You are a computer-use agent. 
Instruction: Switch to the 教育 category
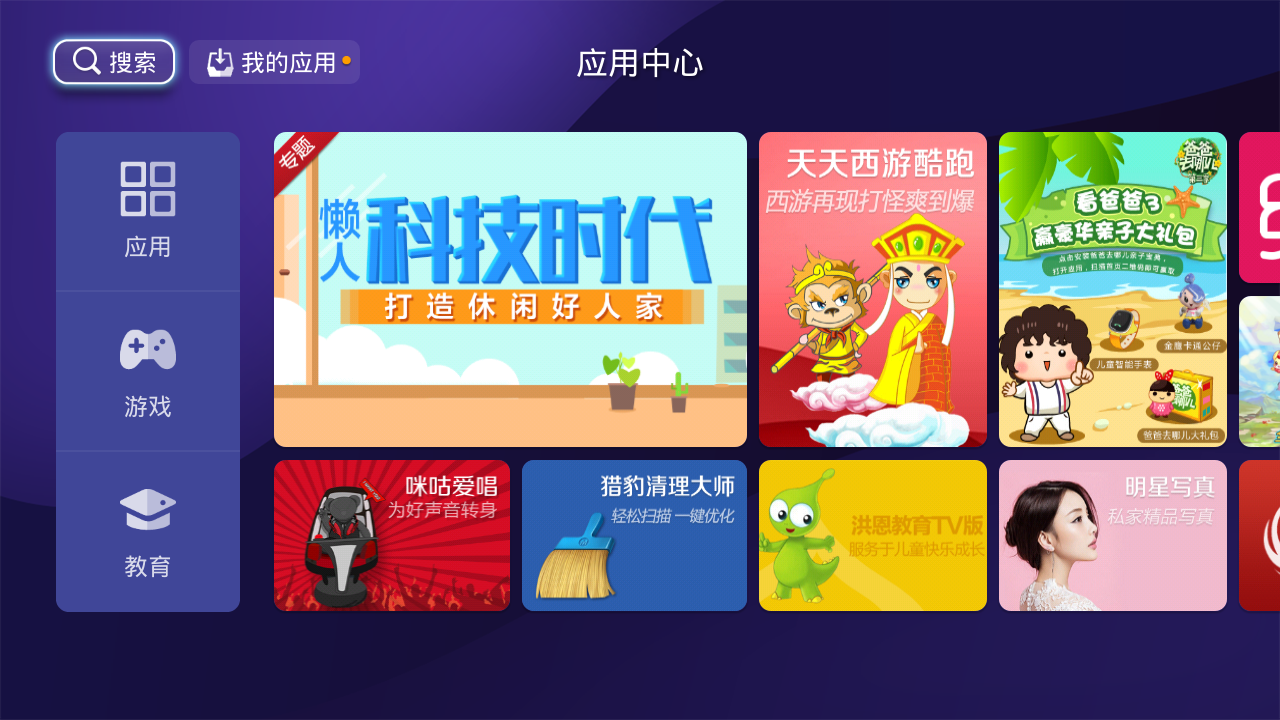click(x=148, y=532)
